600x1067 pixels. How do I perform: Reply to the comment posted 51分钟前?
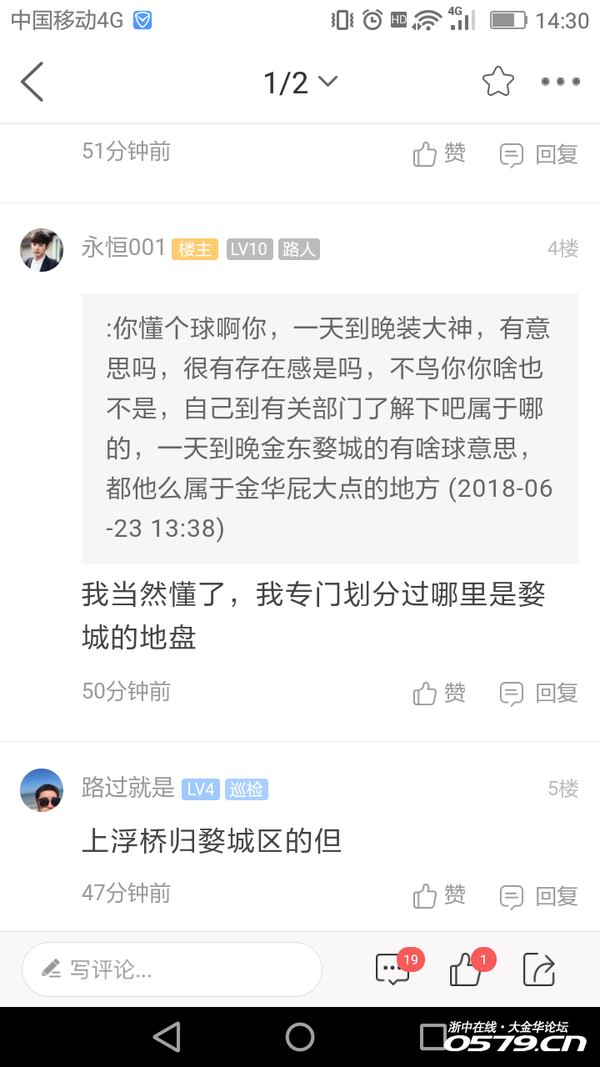(x=539, y=153)
